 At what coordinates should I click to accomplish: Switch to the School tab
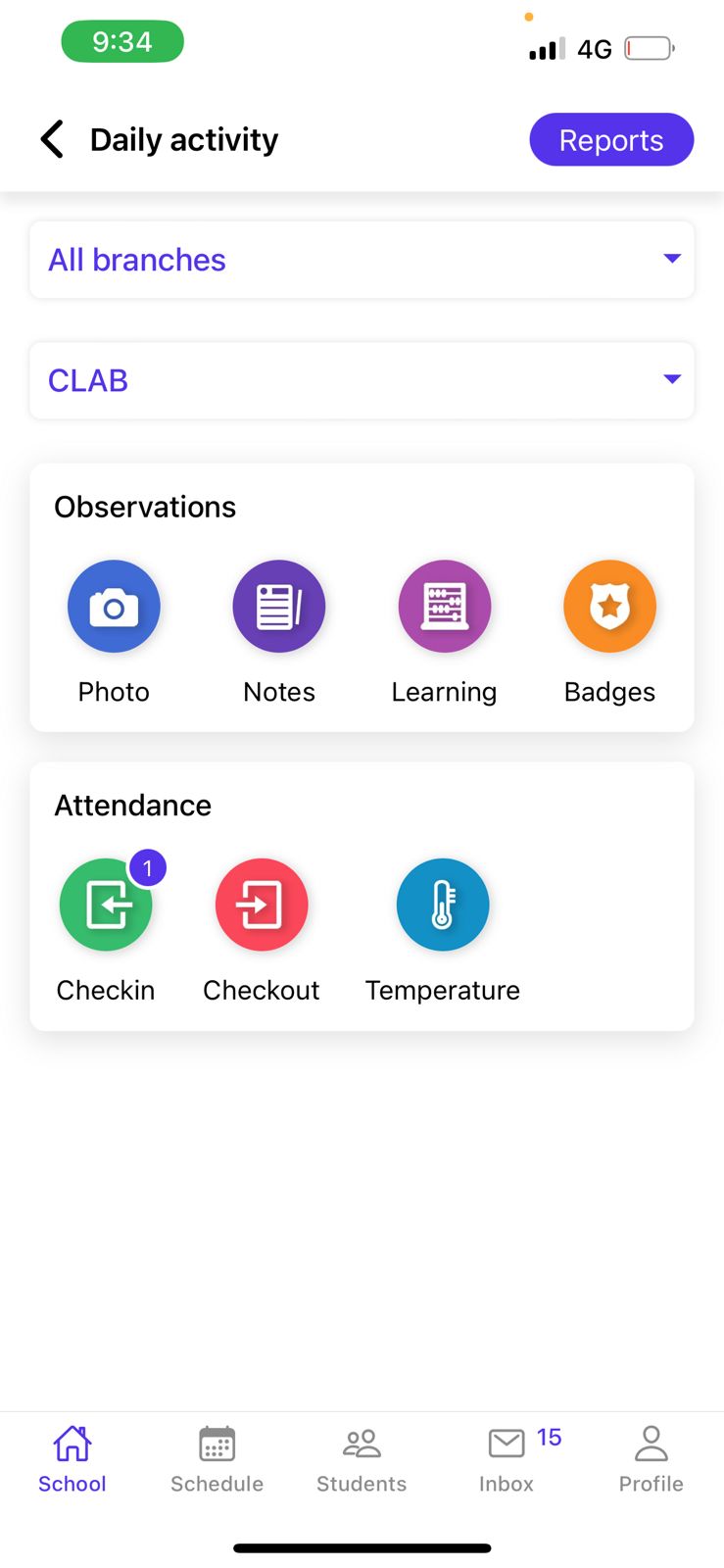[x=72, y=1459]
